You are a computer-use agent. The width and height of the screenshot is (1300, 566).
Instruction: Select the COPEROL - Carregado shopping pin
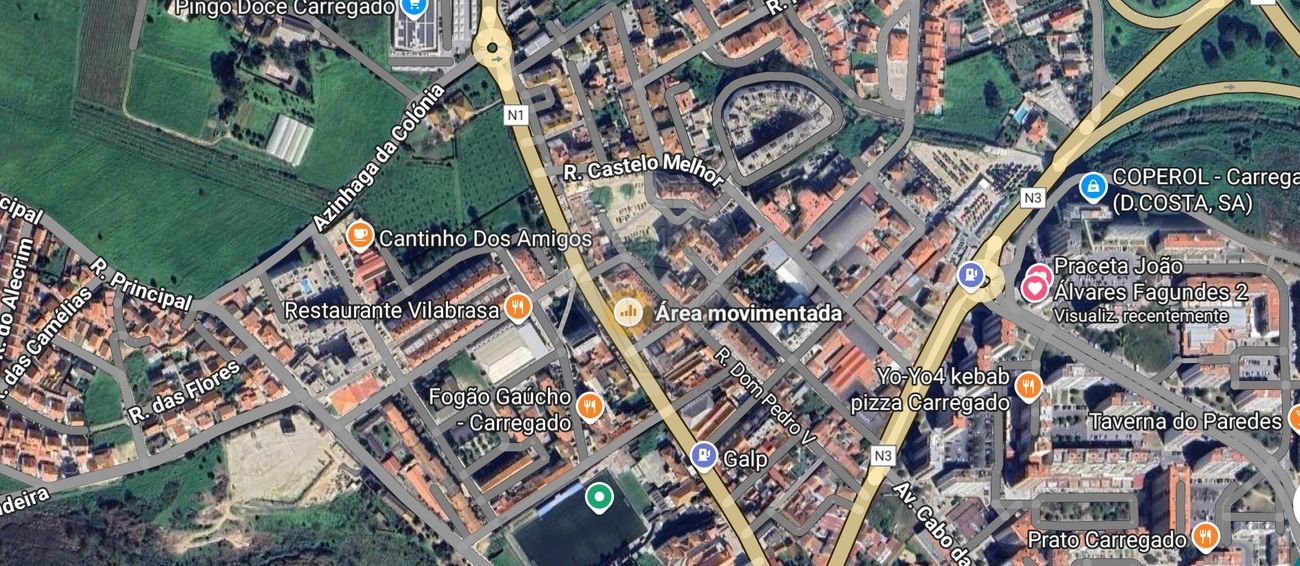[1092, 185]
